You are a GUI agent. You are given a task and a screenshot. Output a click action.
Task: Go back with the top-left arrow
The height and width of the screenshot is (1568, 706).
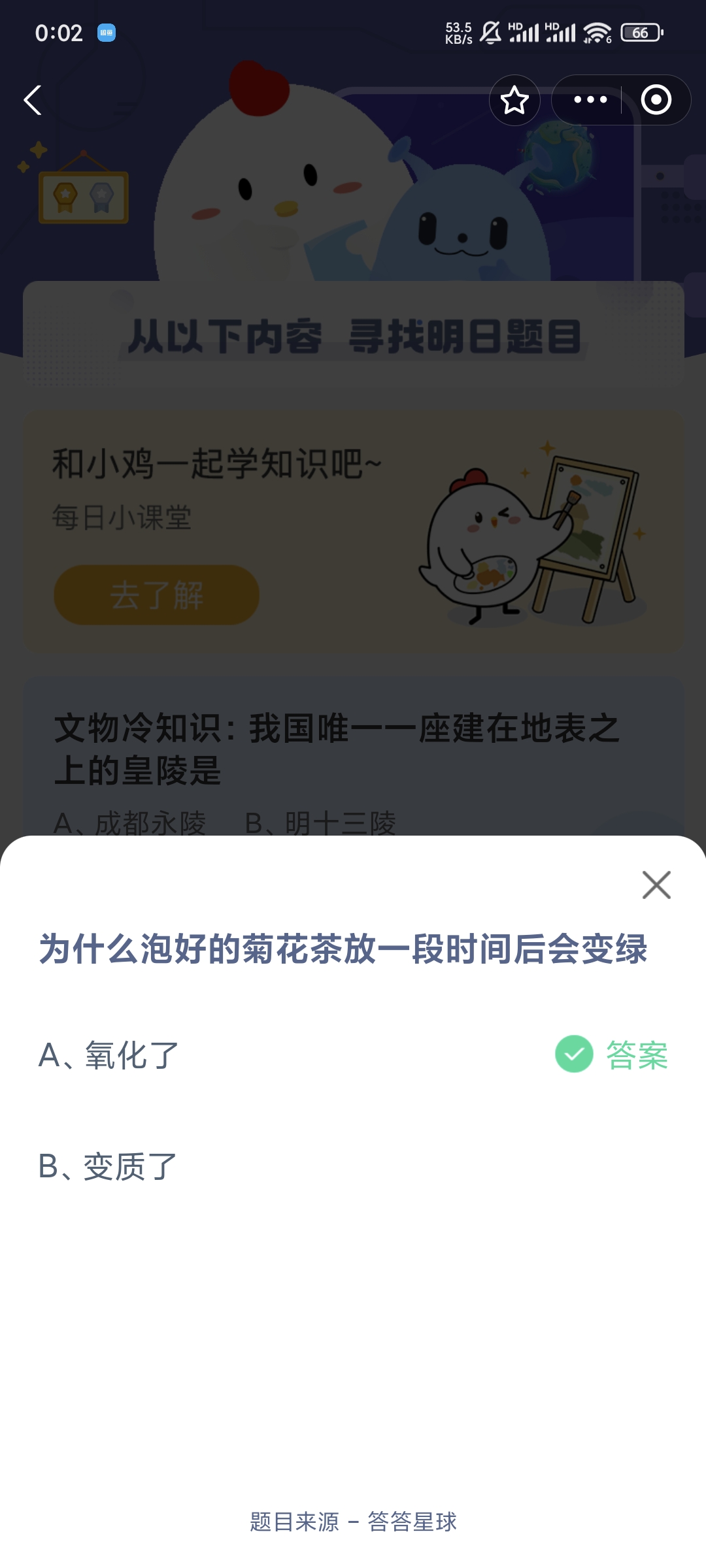tap(33, 100)
